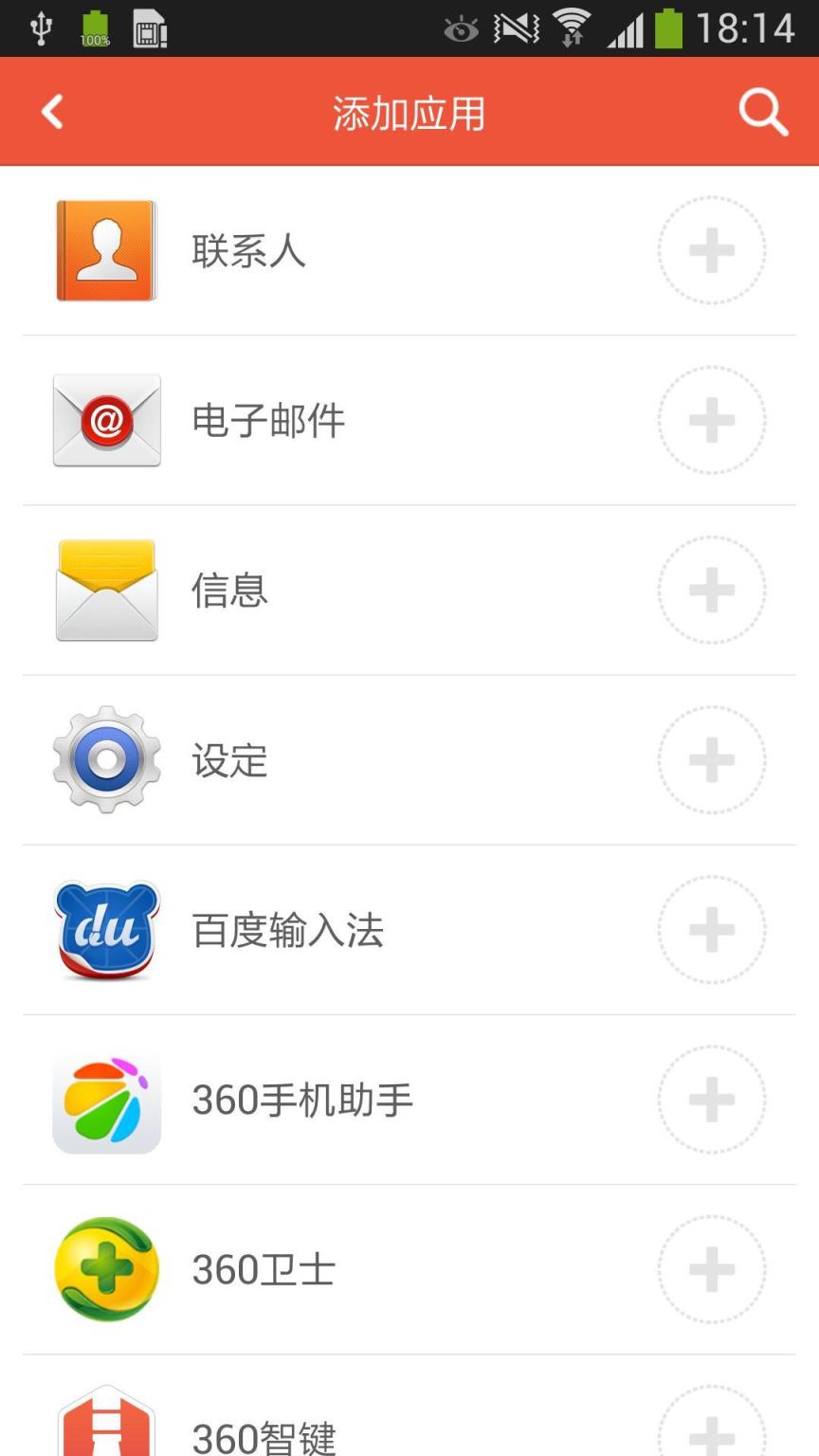Add 联系人 using its plus button
This screenshot has height=1456, width=819.
pyautogui.click(x=712, y=249)
